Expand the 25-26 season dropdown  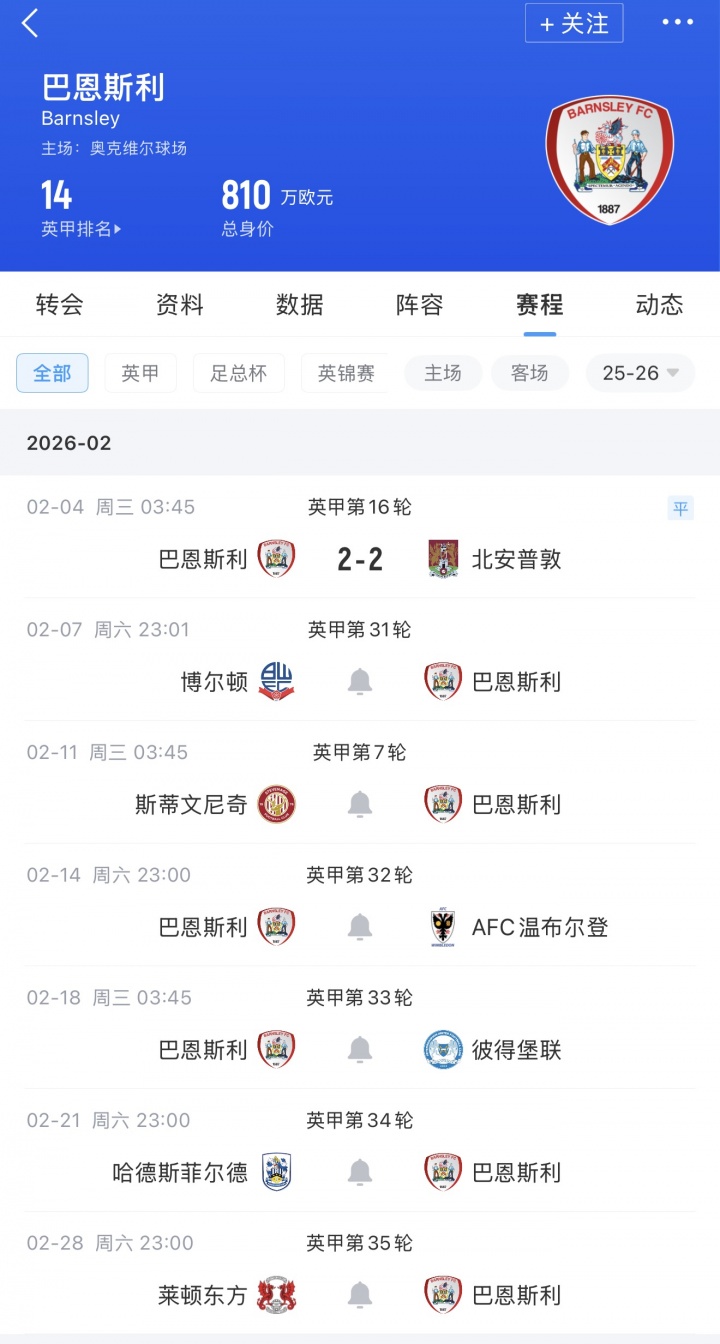click(x=640, y=373)
